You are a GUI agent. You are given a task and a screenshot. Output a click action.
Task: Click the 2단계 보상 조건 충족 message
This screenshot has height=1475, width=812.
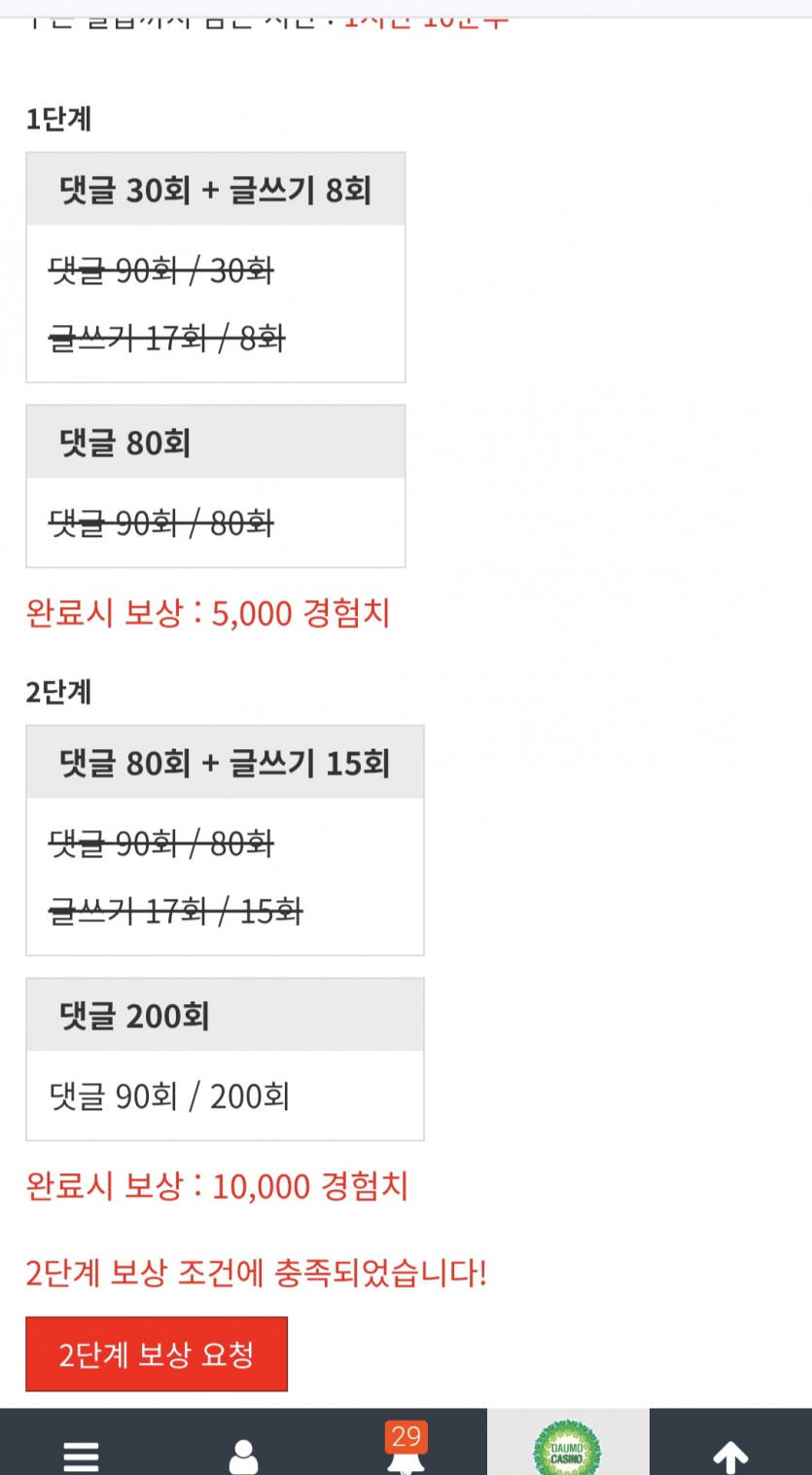pos(257,1272)
